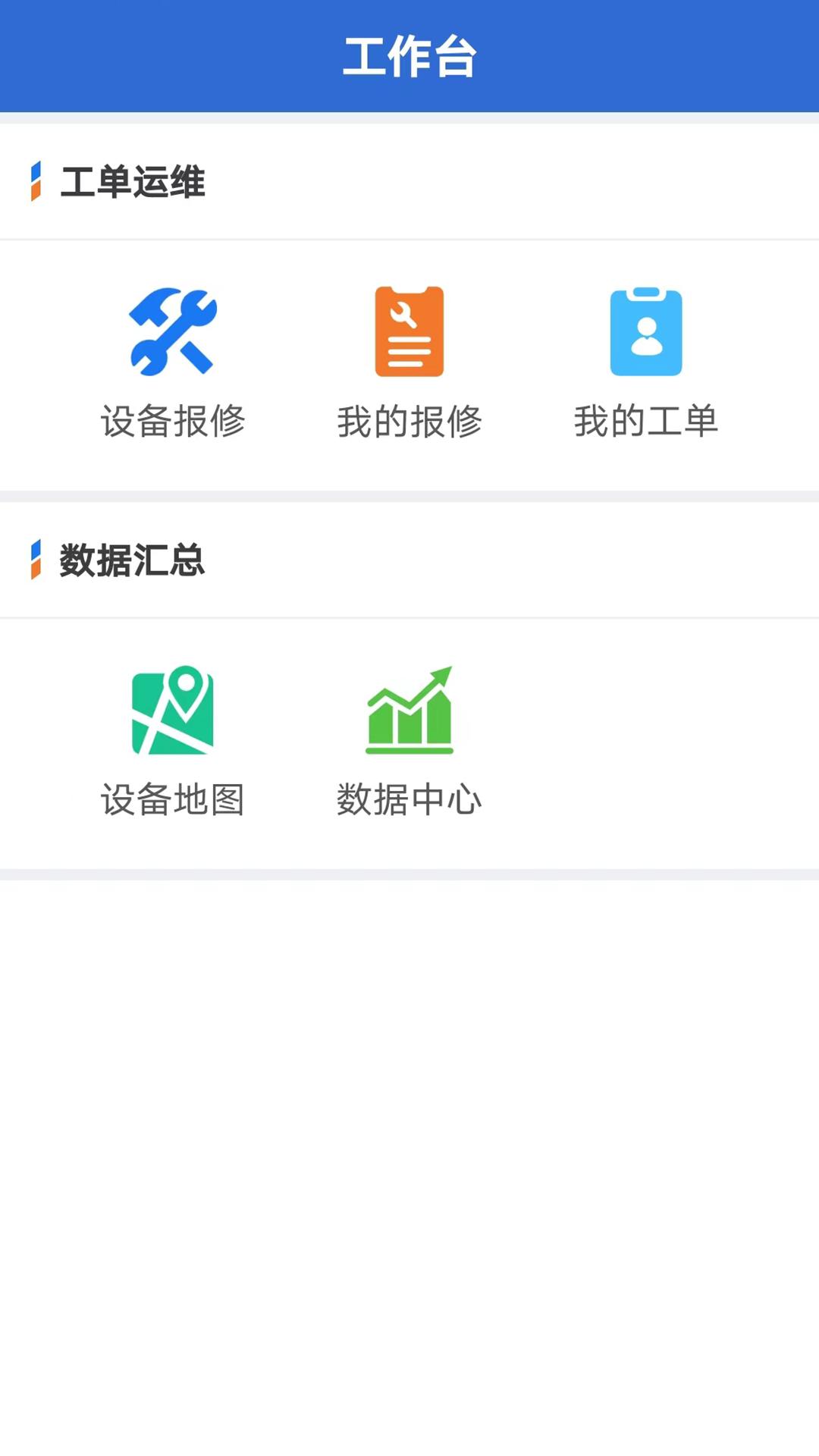Click the person silhouette on 我的工单 icon
Screen dimensions: 819x1456
(x=647, y=337)
